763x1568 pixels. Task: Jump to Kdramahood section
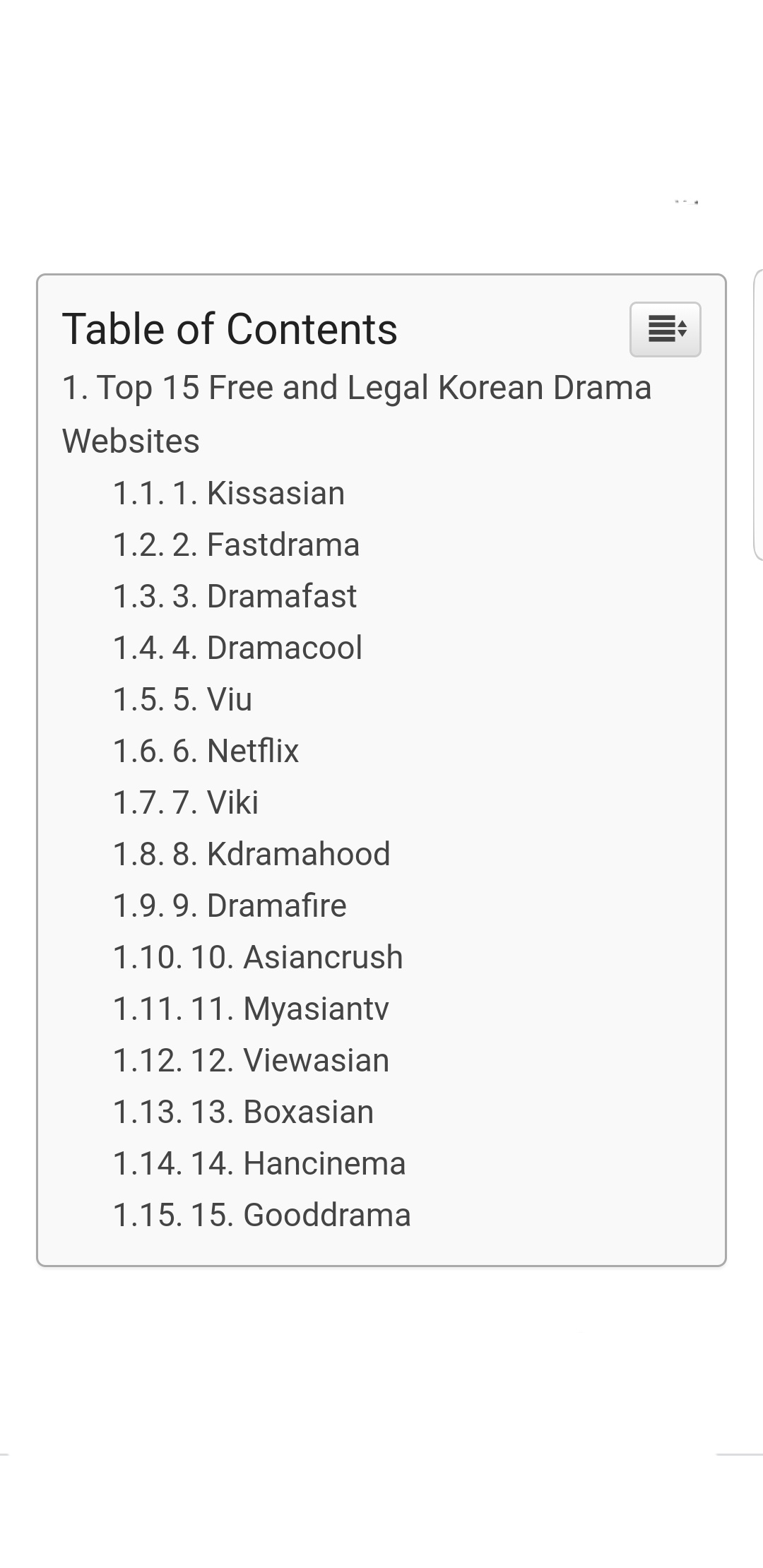[252, 854]
